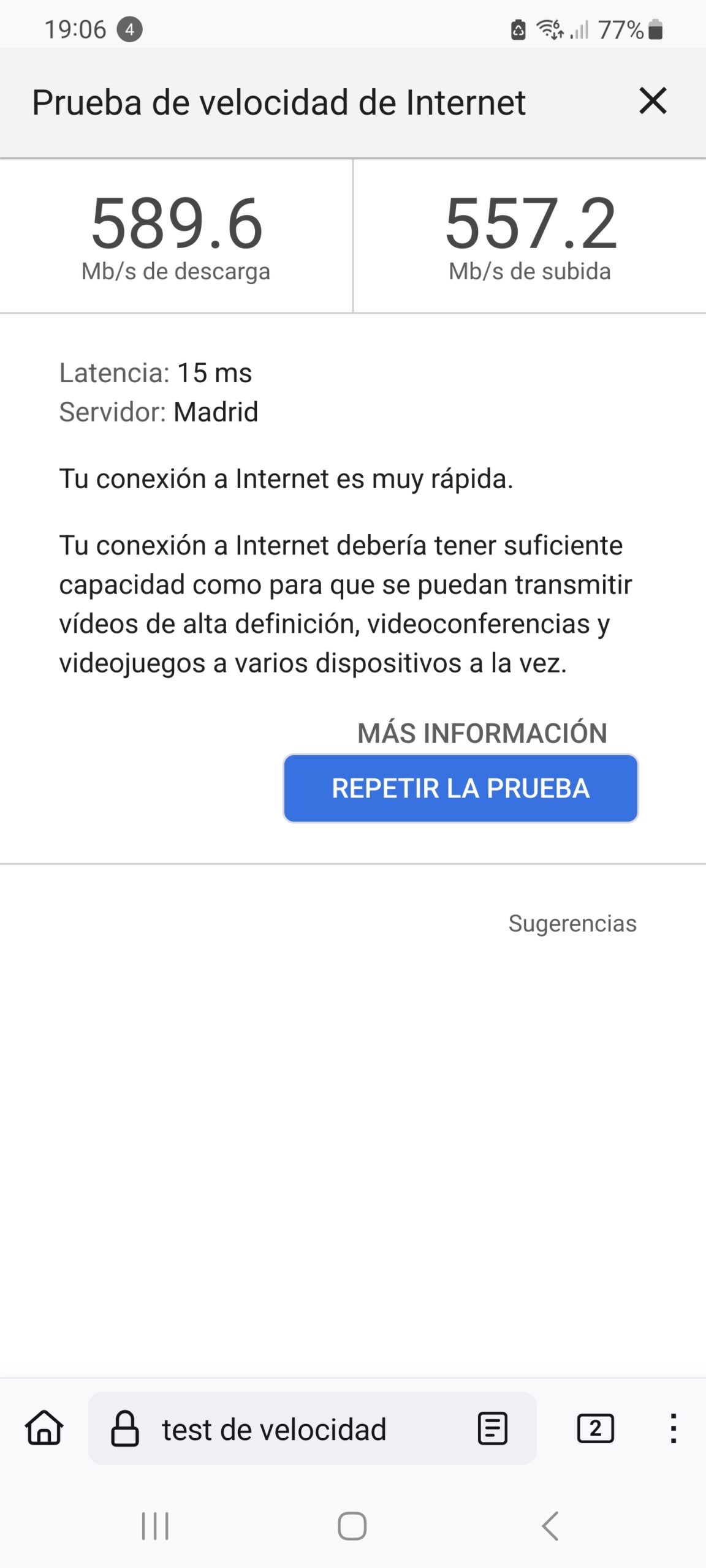The width and height of the screenshot is (706, 1568).
Task: View site security lock information
Action: tap(124, 1429)
